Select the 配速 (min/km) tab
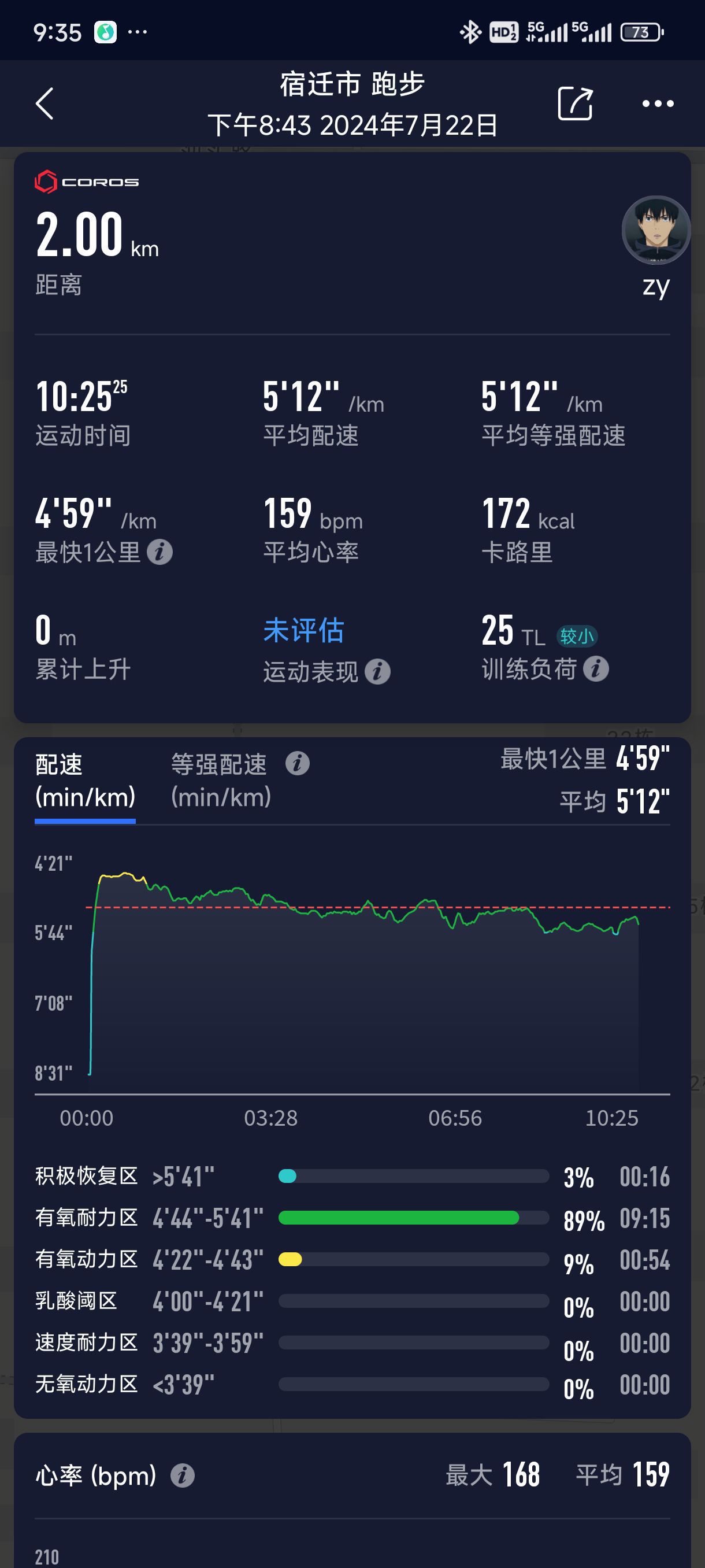The width and height of the screenshot is (705, 1568). point(85,781)
